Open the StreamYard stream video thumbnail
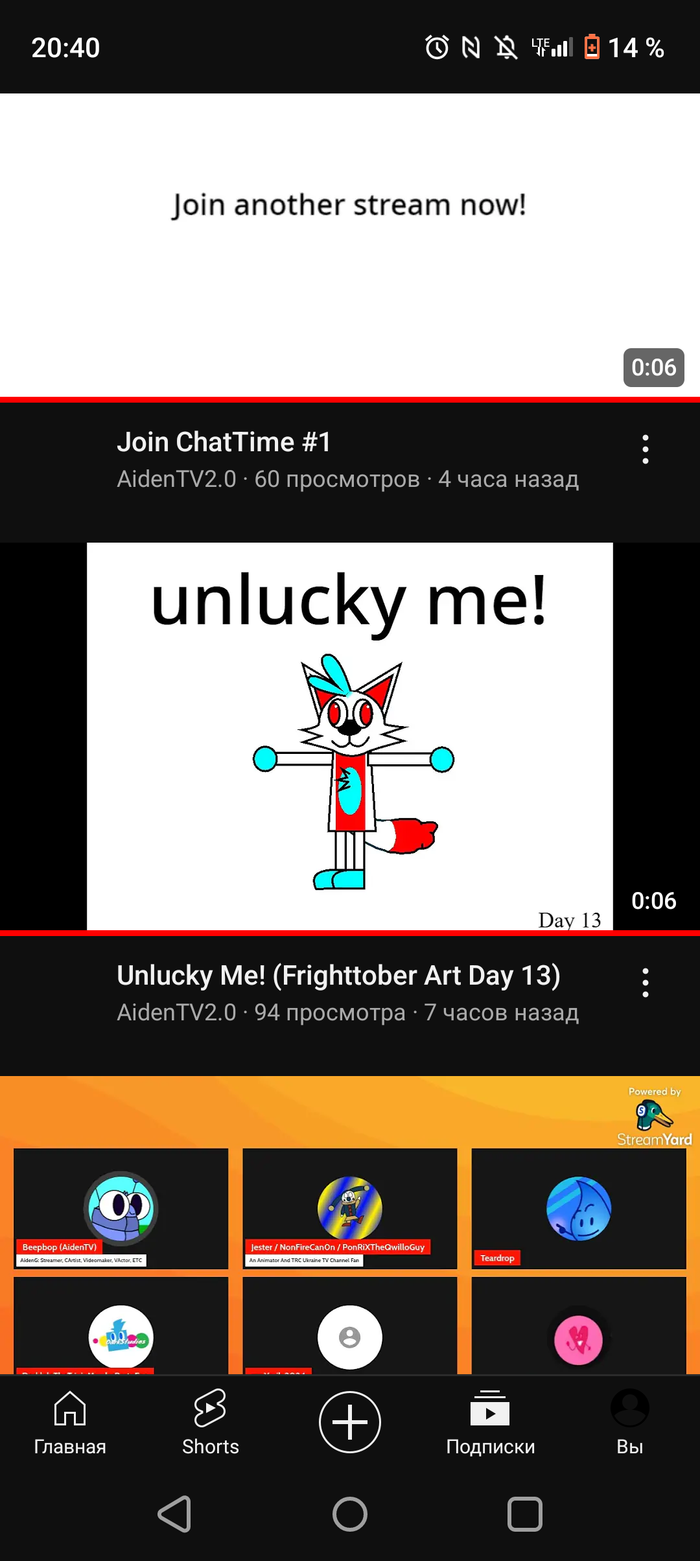 pos(349,1225)
